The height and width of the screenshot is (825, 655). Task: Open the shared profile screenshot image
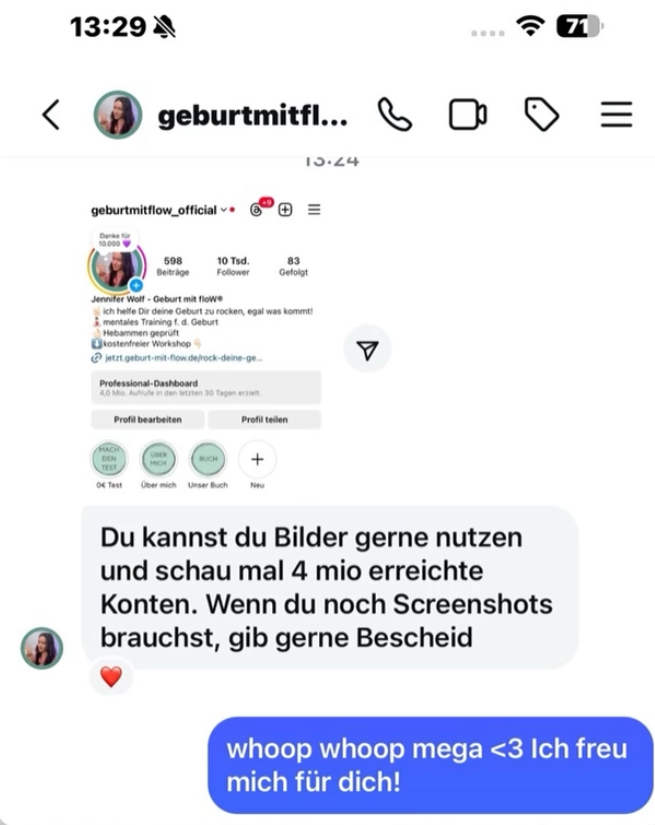coord(205,342)
